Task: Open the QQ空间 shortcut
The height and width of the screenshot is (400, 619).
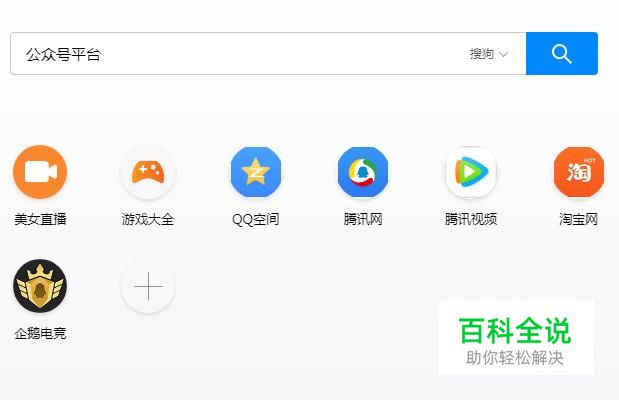Action: click(x=256, y=172)
